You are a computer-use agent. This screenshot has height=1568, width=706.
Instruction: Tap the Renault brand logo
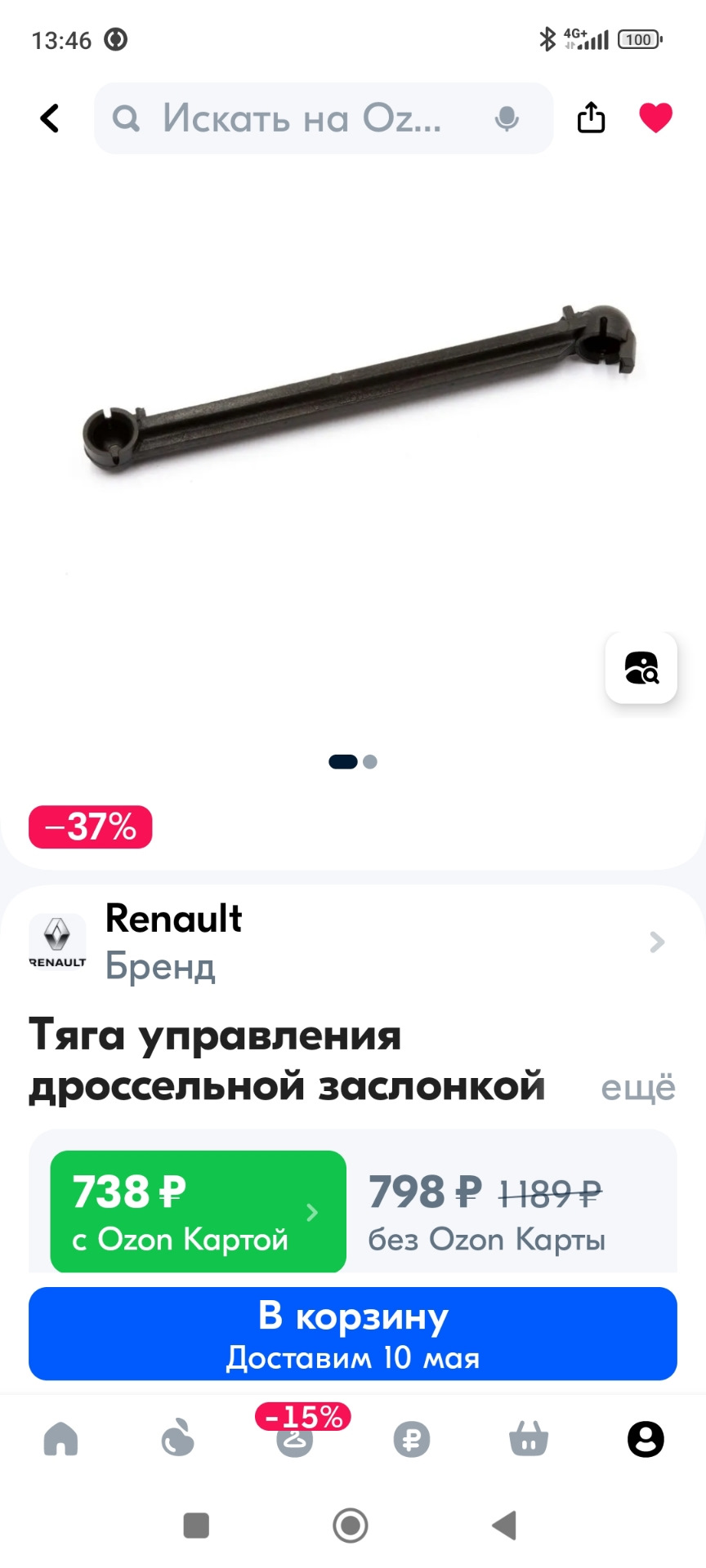click(x=57, y=941)
